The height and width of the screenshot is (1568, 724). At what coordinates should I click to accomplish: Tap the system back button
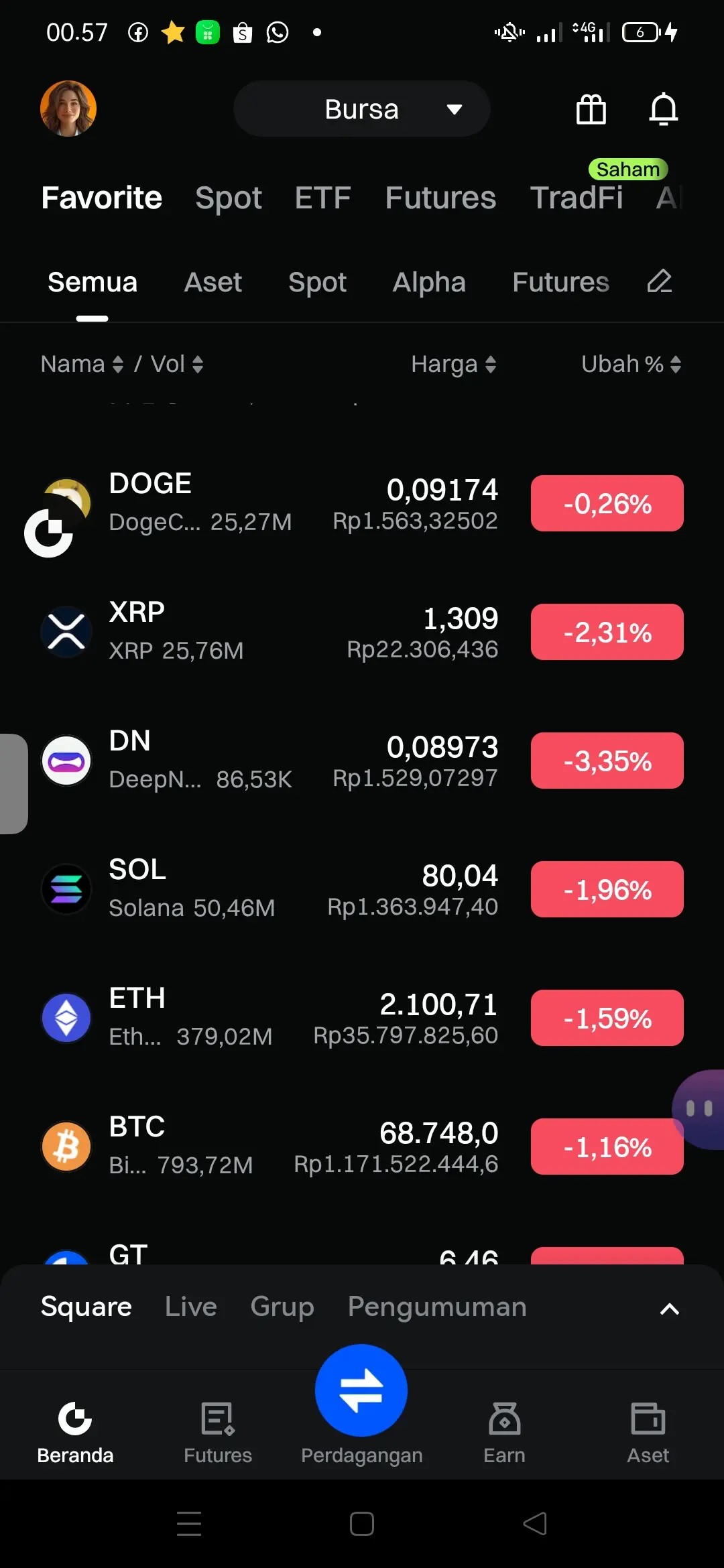(535, 1523)
